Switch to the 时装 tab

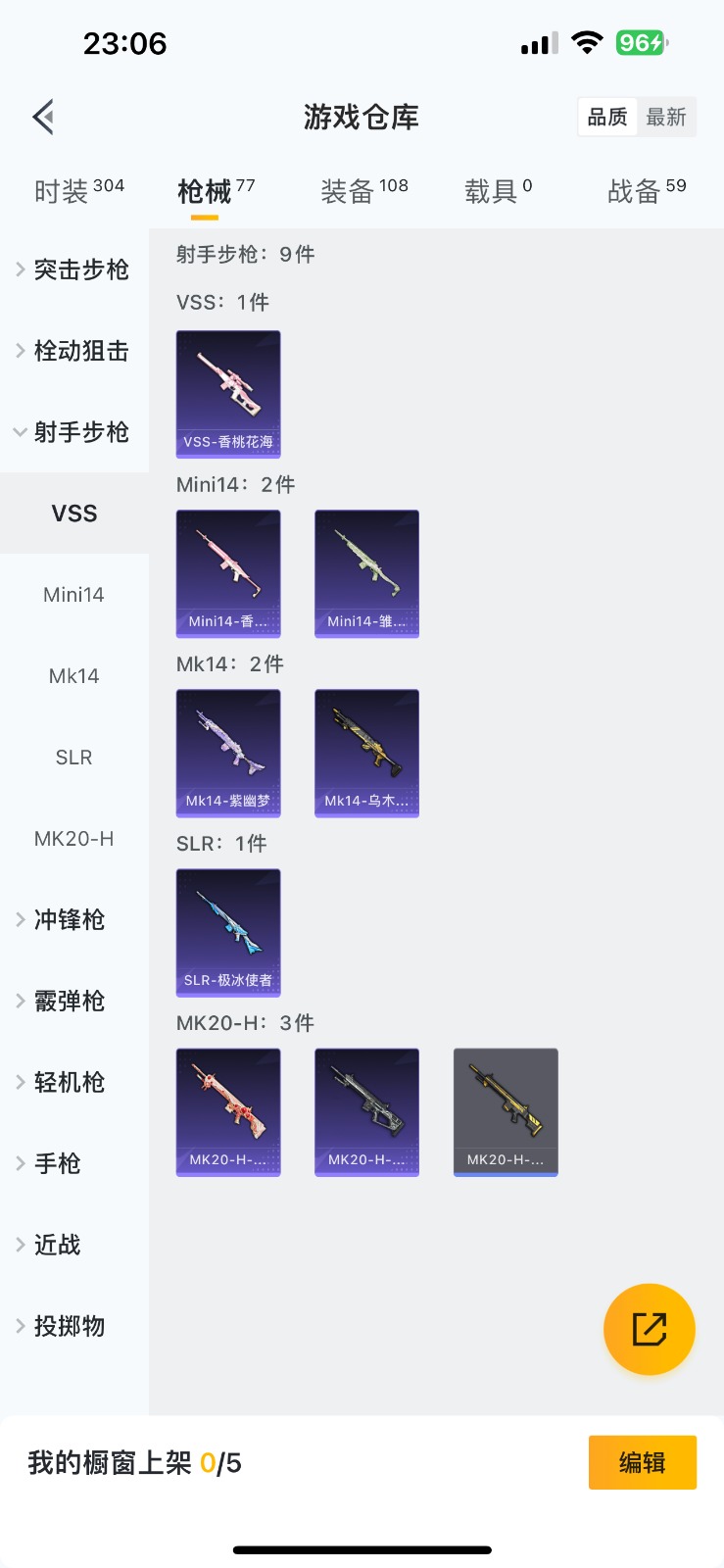click(x=78, y=190)
